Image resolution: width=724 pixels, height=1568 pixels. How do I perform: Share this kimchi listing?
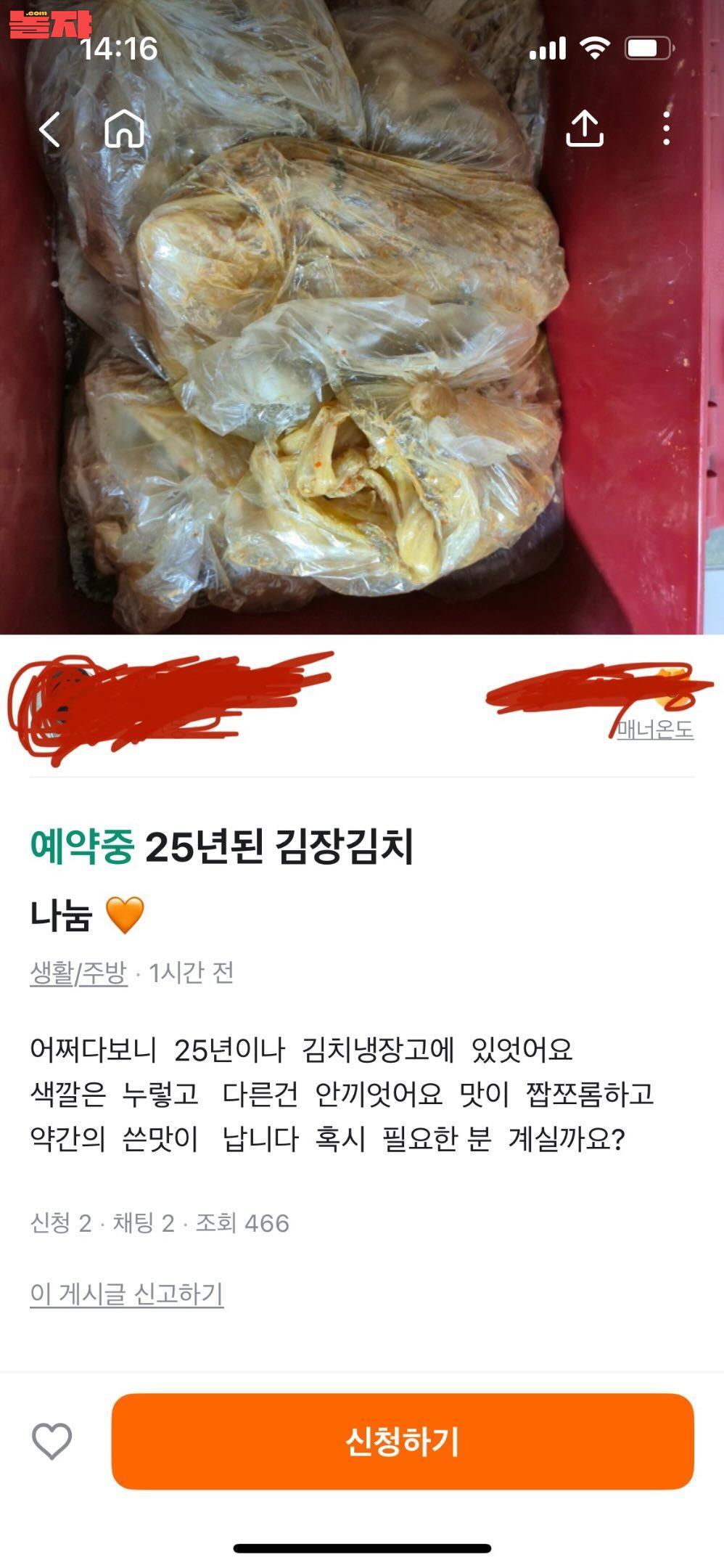tap(584, 129)
